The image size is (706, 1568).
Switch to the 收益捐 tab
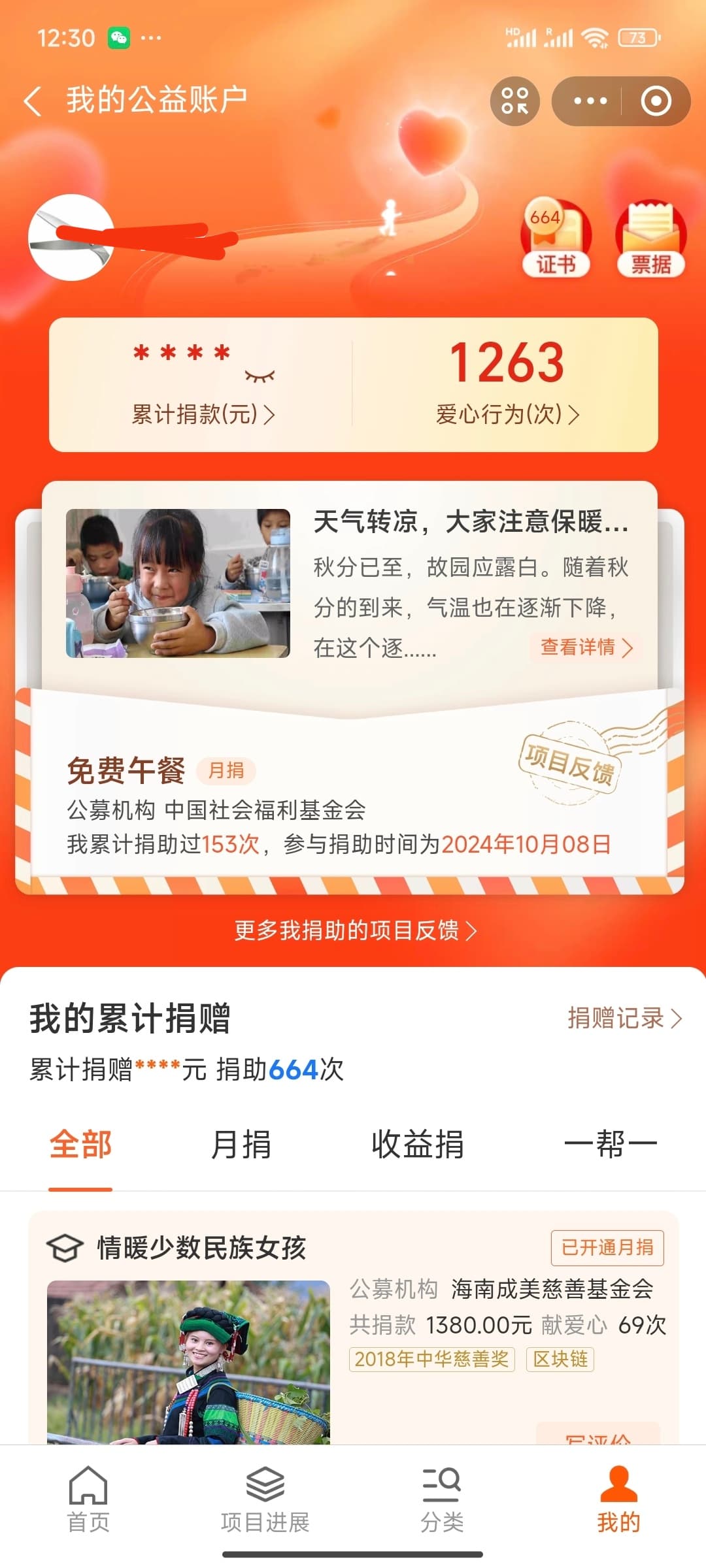click(x=418, y=1145)
